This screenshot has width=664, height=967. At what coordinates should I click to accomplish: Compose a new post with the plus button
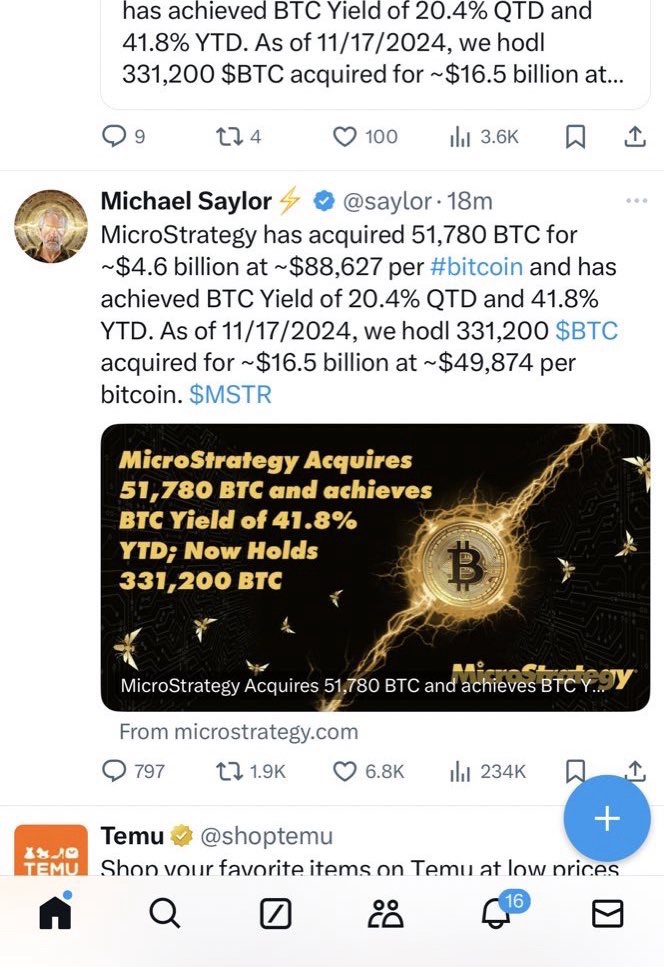607,819
